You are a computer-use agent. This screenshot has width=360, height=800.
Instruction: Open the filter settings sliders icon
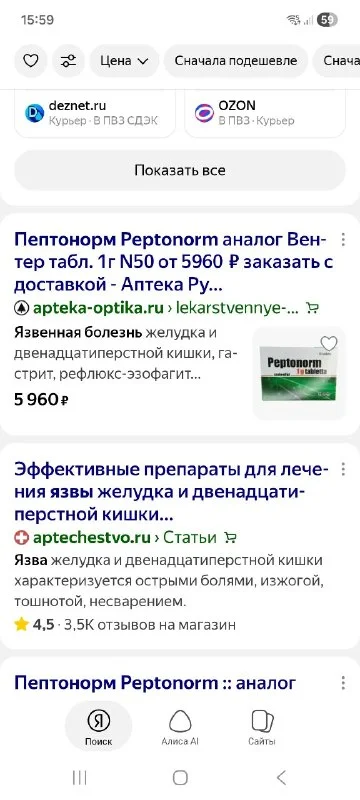tap(69, 61)
